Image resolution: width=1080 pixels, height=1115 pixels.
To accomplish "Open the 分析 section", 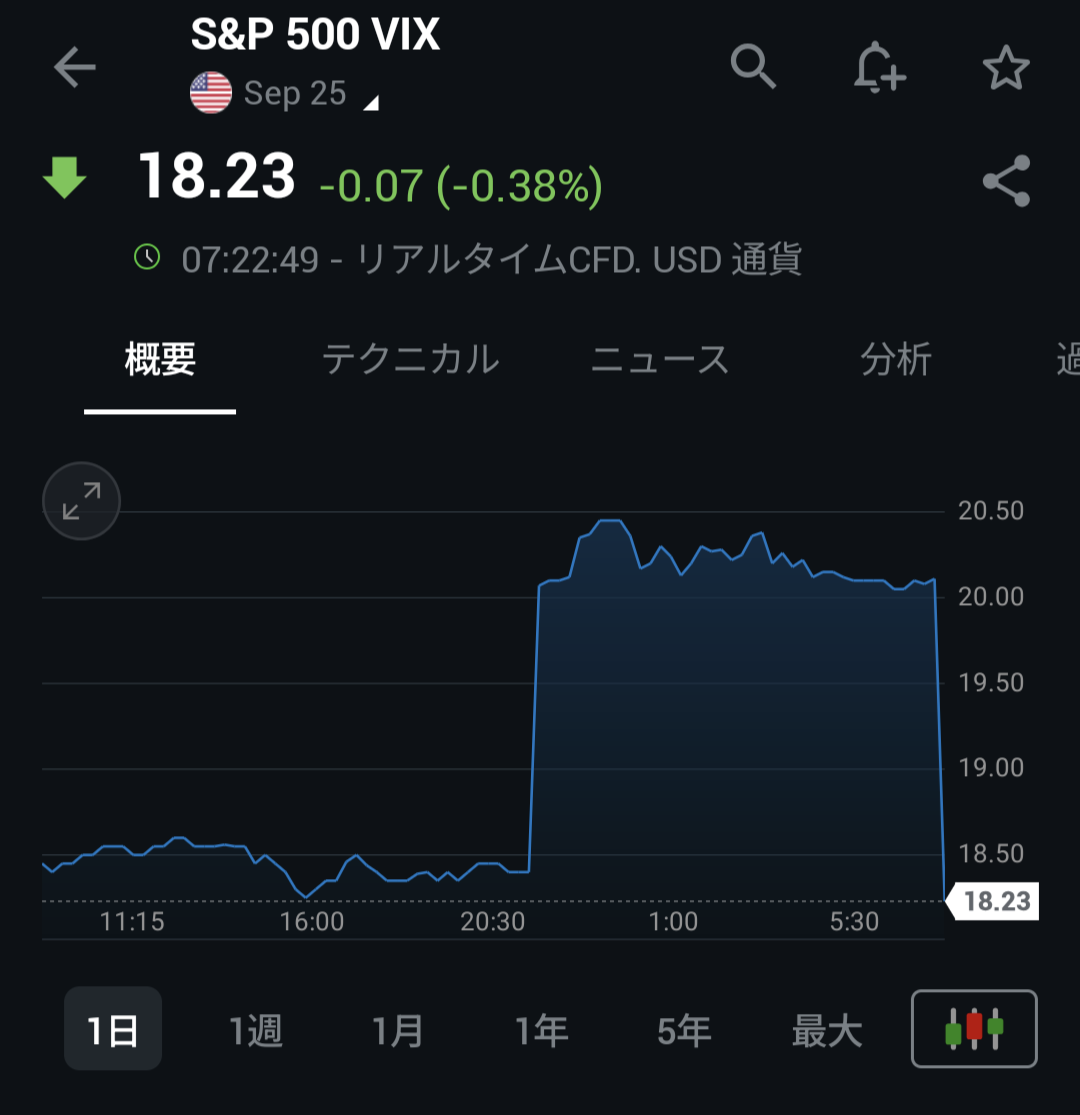I will [x=896, y=361].
